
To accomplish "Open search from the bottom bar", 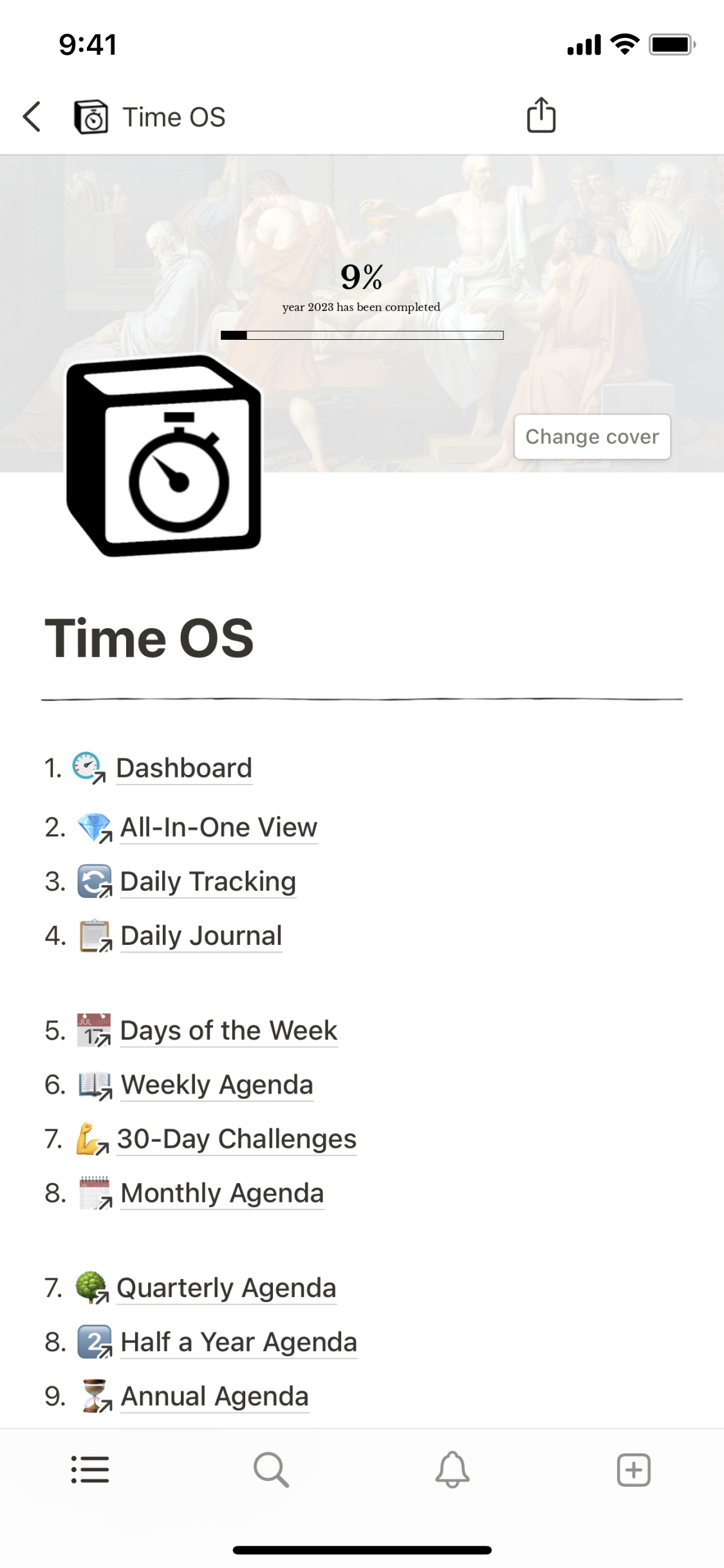I will point(271,1470).
